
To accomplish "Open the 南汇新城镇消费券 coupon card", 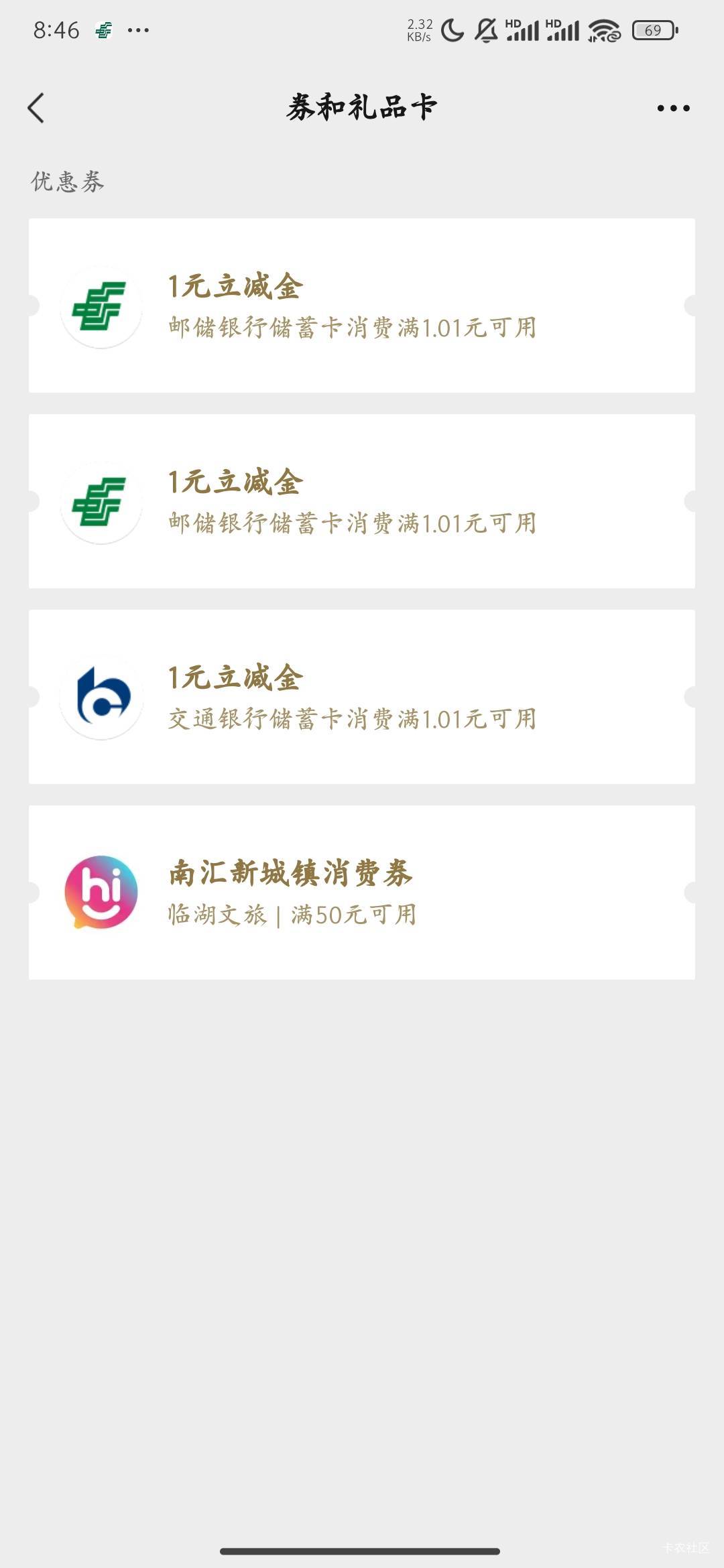I will pos(362,893).
